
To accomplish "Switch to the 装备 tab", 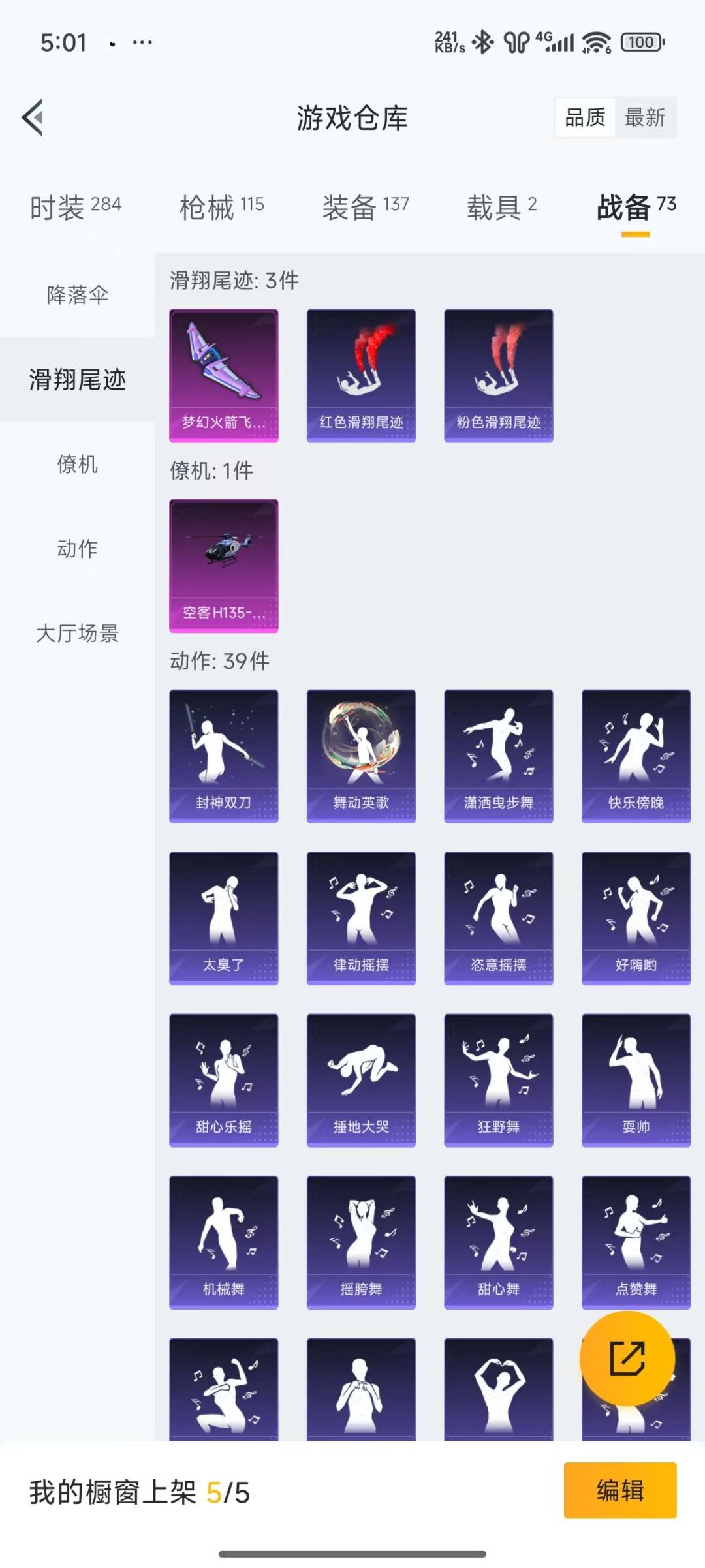I will click(366, 207).
